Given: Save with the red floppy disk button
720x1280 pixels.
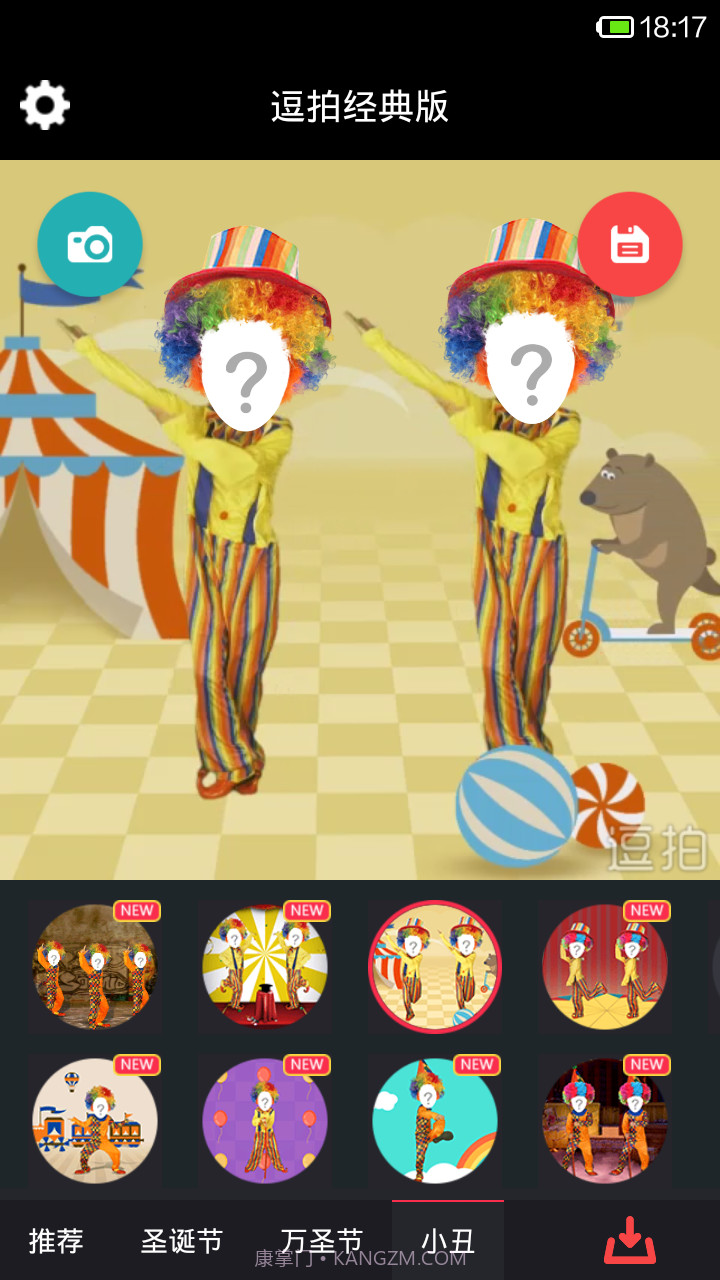Looking at the screenshot, I should [630, 244].
